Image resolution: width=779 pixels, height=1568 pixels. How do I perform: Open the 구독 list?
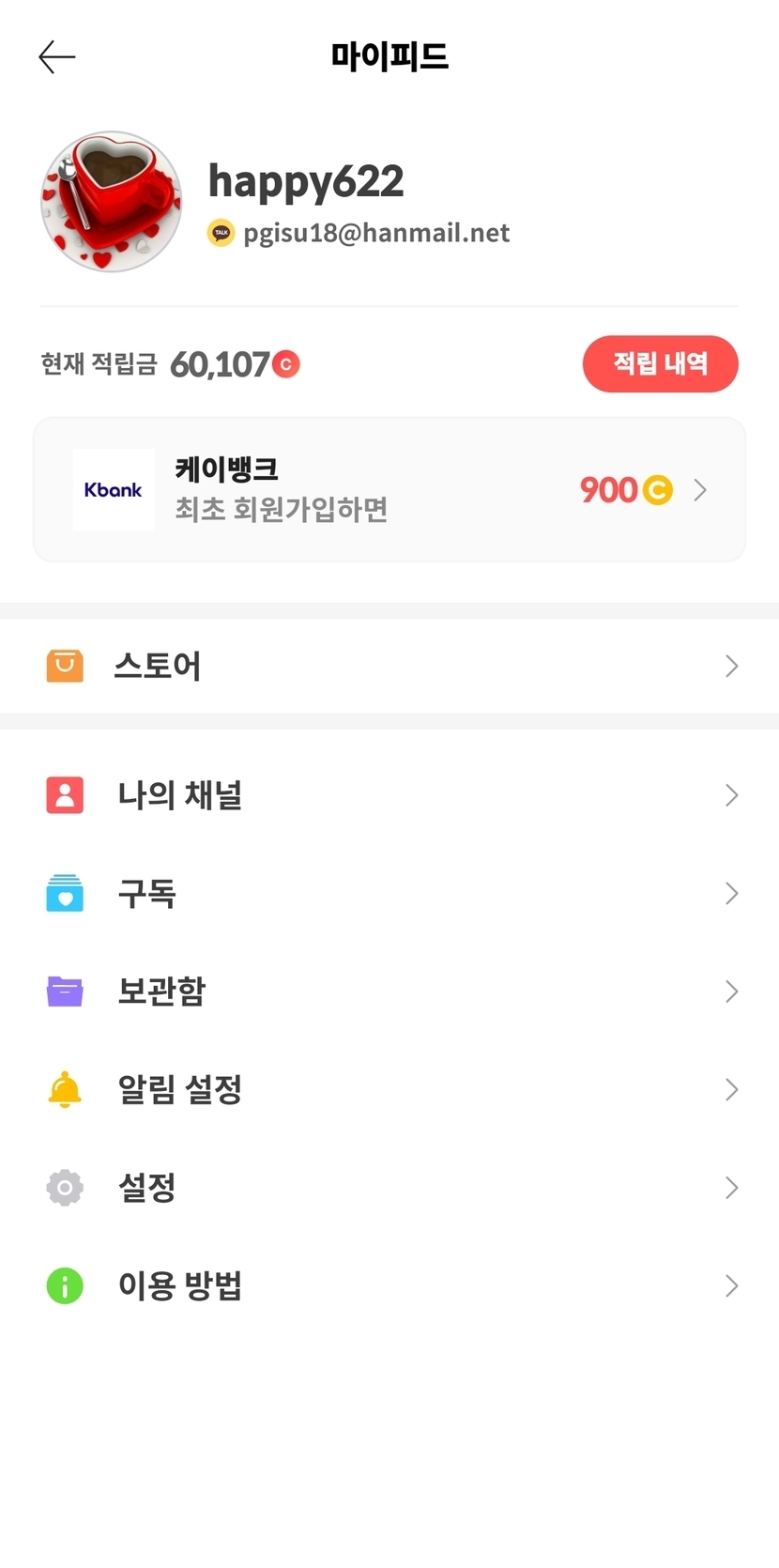[389, 893]
